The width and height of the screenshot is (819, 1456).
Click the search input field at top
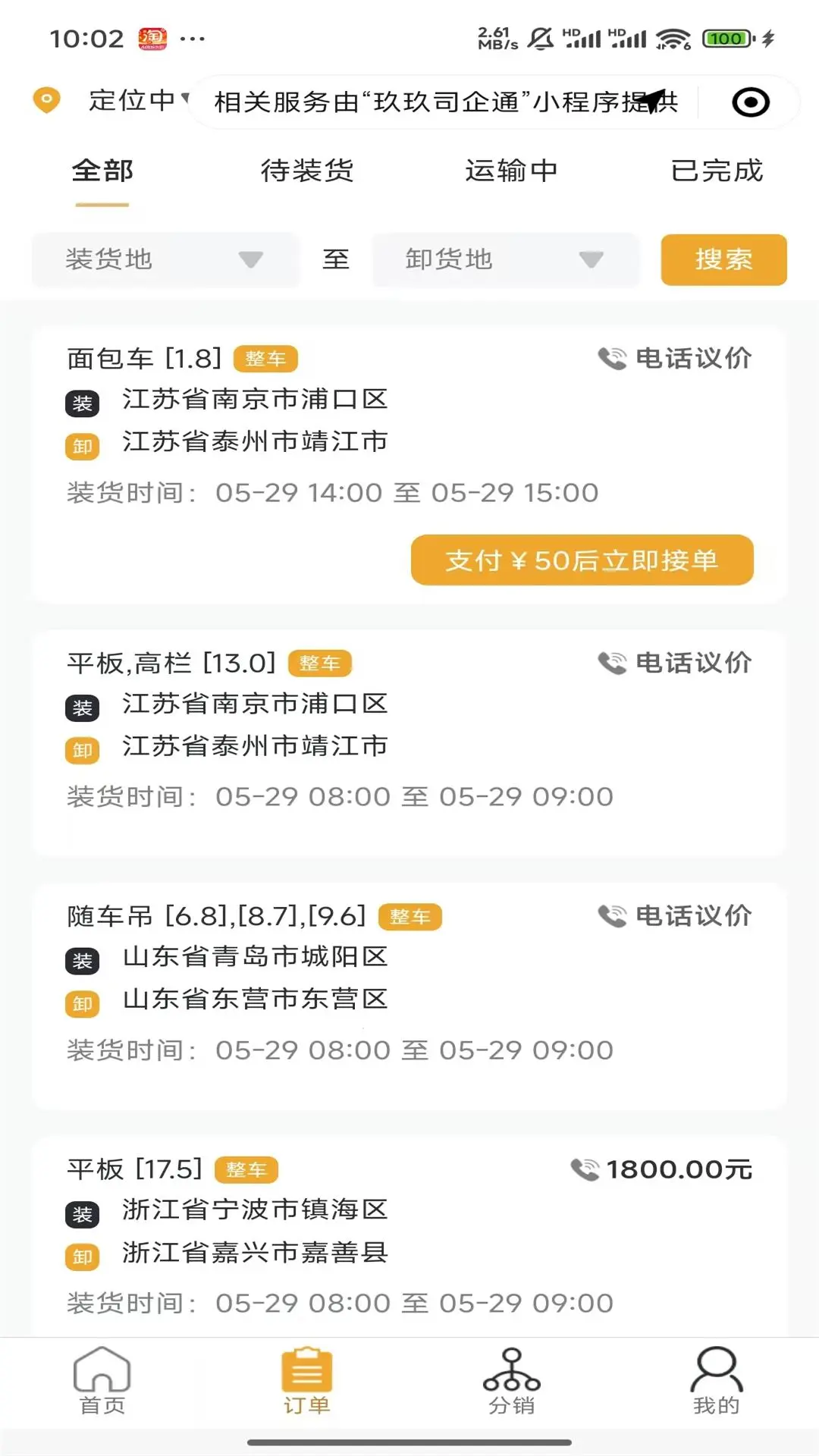coord(444,101)
